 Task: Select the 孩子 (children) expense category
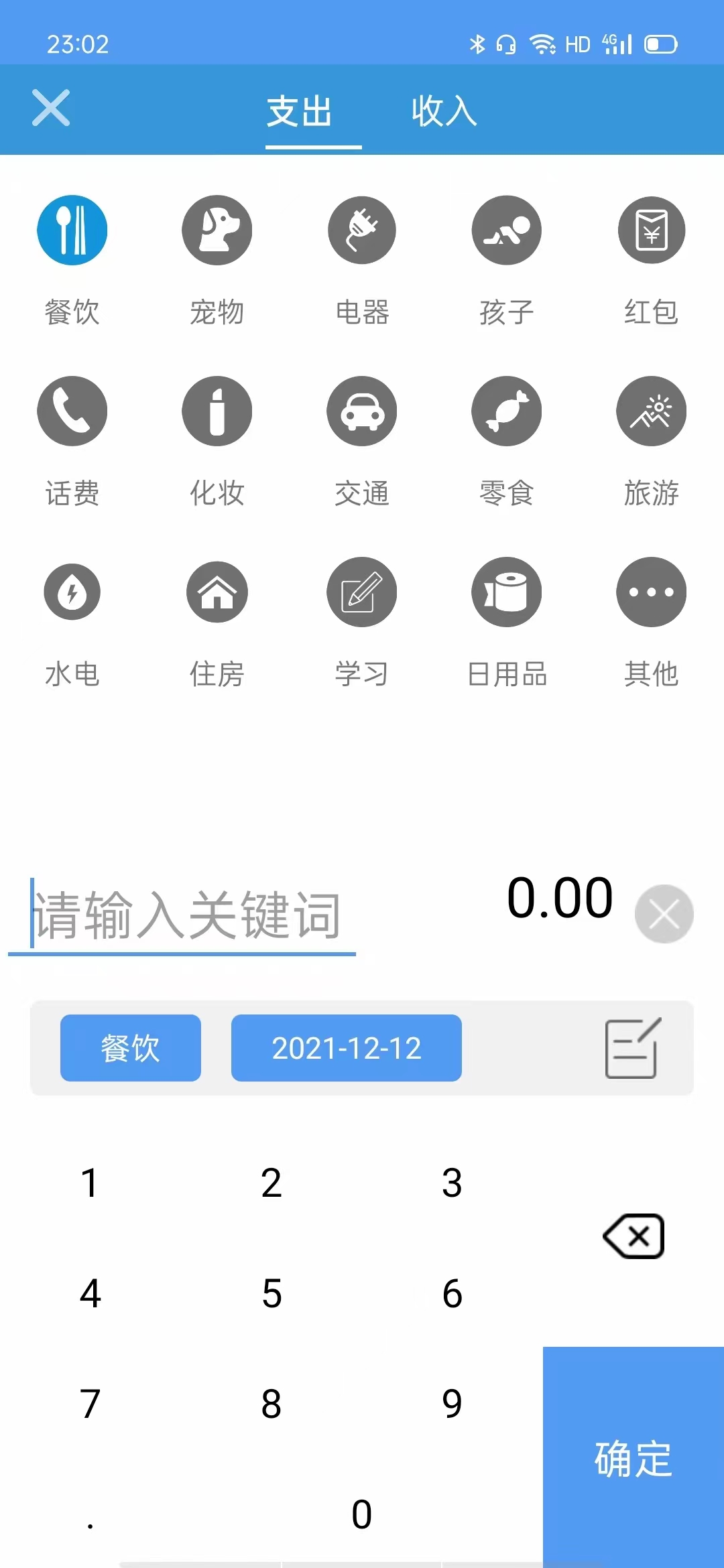tap(506, 230)
